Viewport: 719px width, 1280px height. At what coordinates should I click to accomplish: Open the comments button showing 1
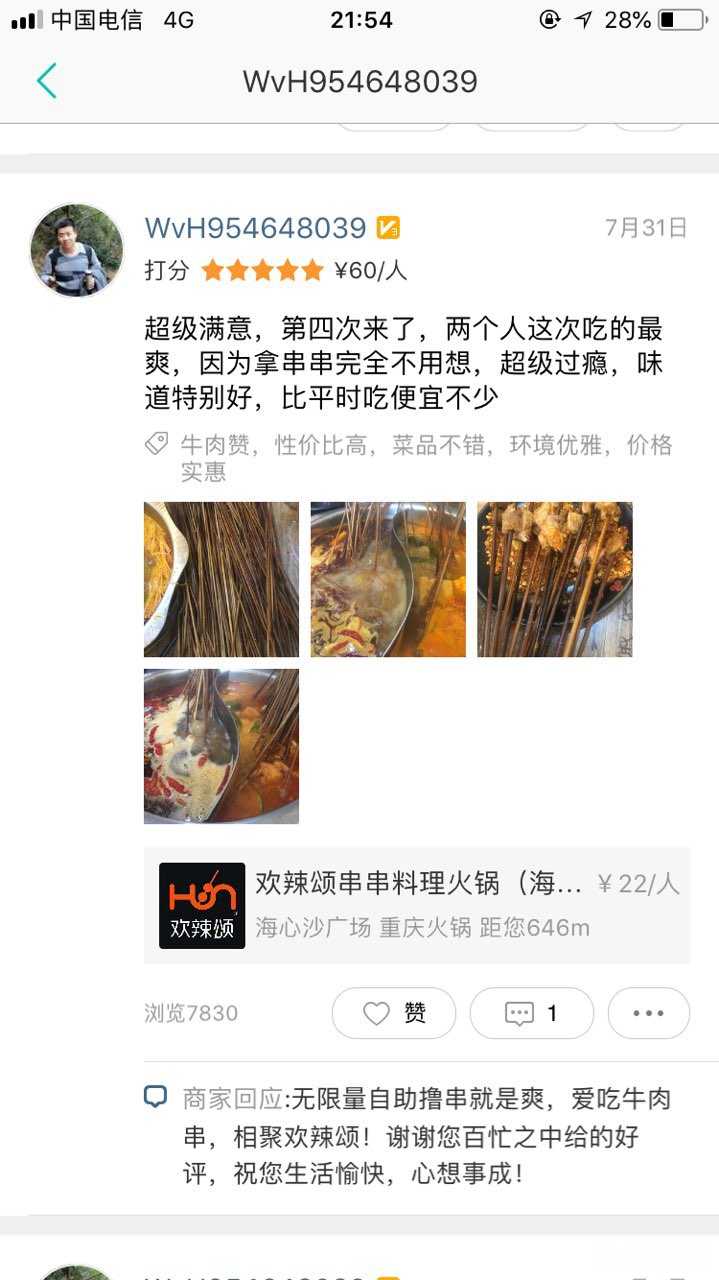pos(532,1013)
